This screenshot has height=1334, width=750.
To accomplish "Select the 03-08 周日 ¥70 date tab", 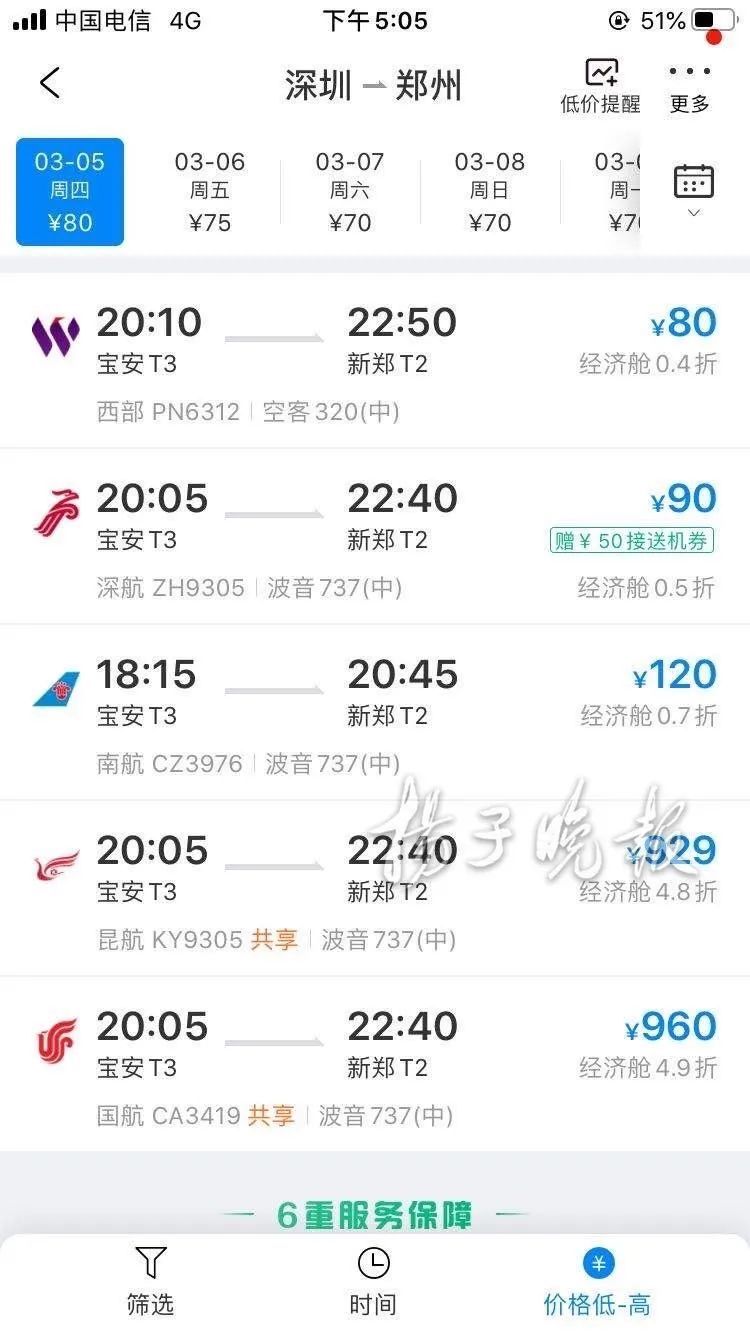I will click(490, 190).
